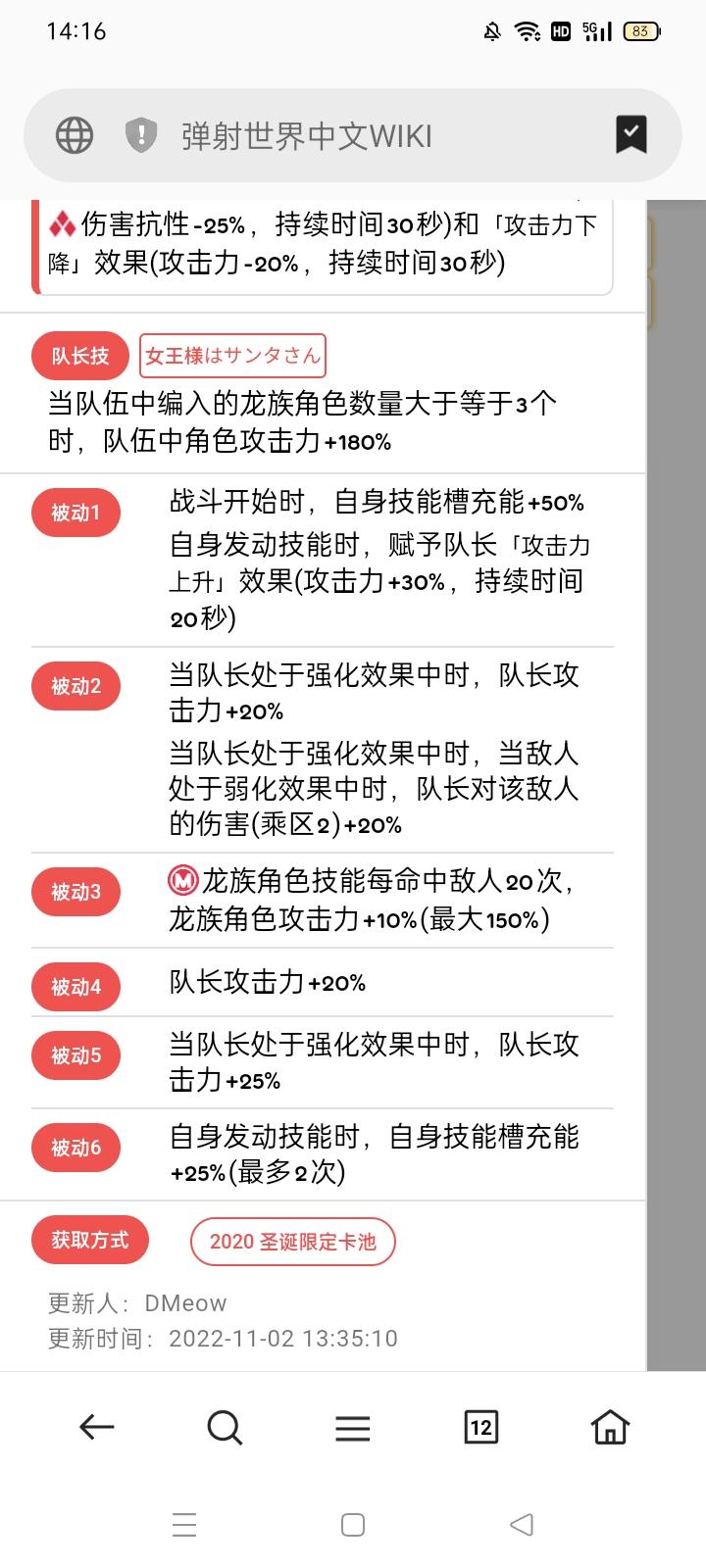Open the bookmark icon in the address bar

(630, 135)
